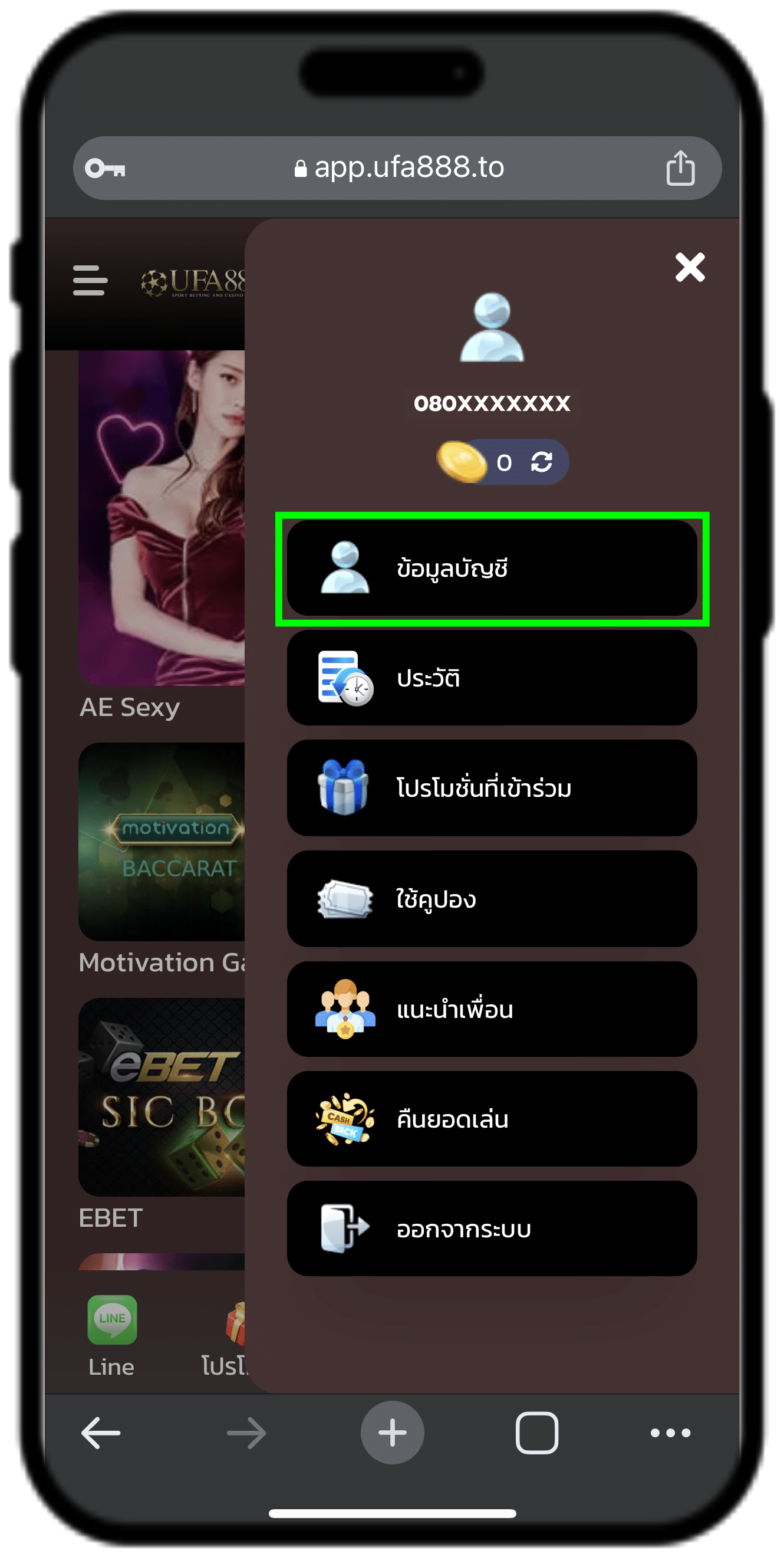Open คืนยอดเล่น cashback
The width and height of the screenshot is (784, 1557).
click(492, 1119)
